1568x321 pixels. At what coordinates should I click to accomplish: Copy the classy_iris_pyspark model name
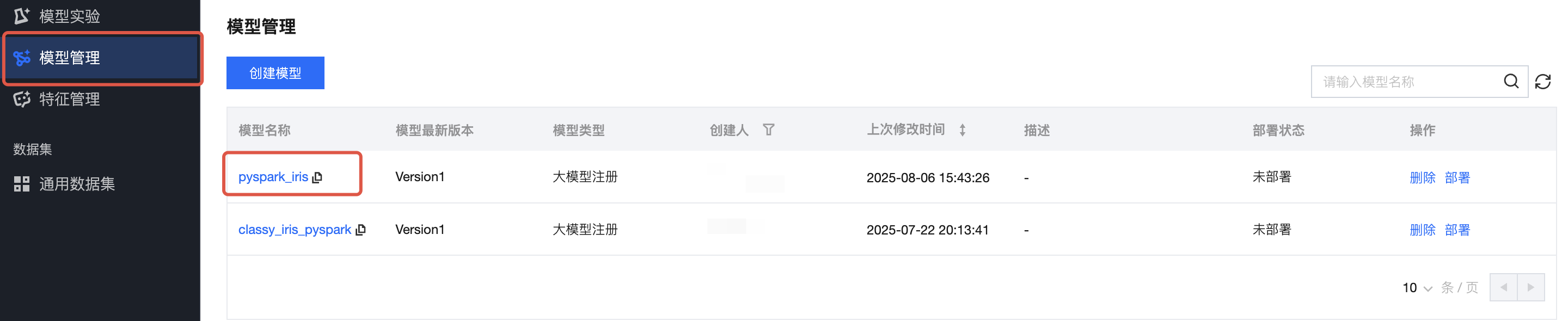pos(361,230)
